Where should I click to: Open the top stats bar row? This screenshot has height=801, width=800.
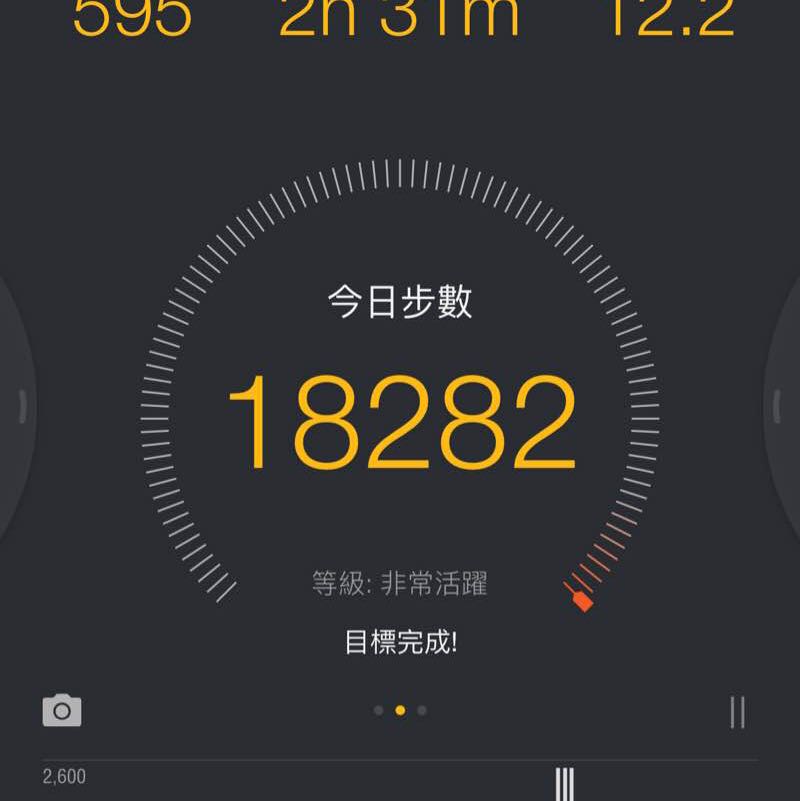pyautogui.click(x=400, y=15)
